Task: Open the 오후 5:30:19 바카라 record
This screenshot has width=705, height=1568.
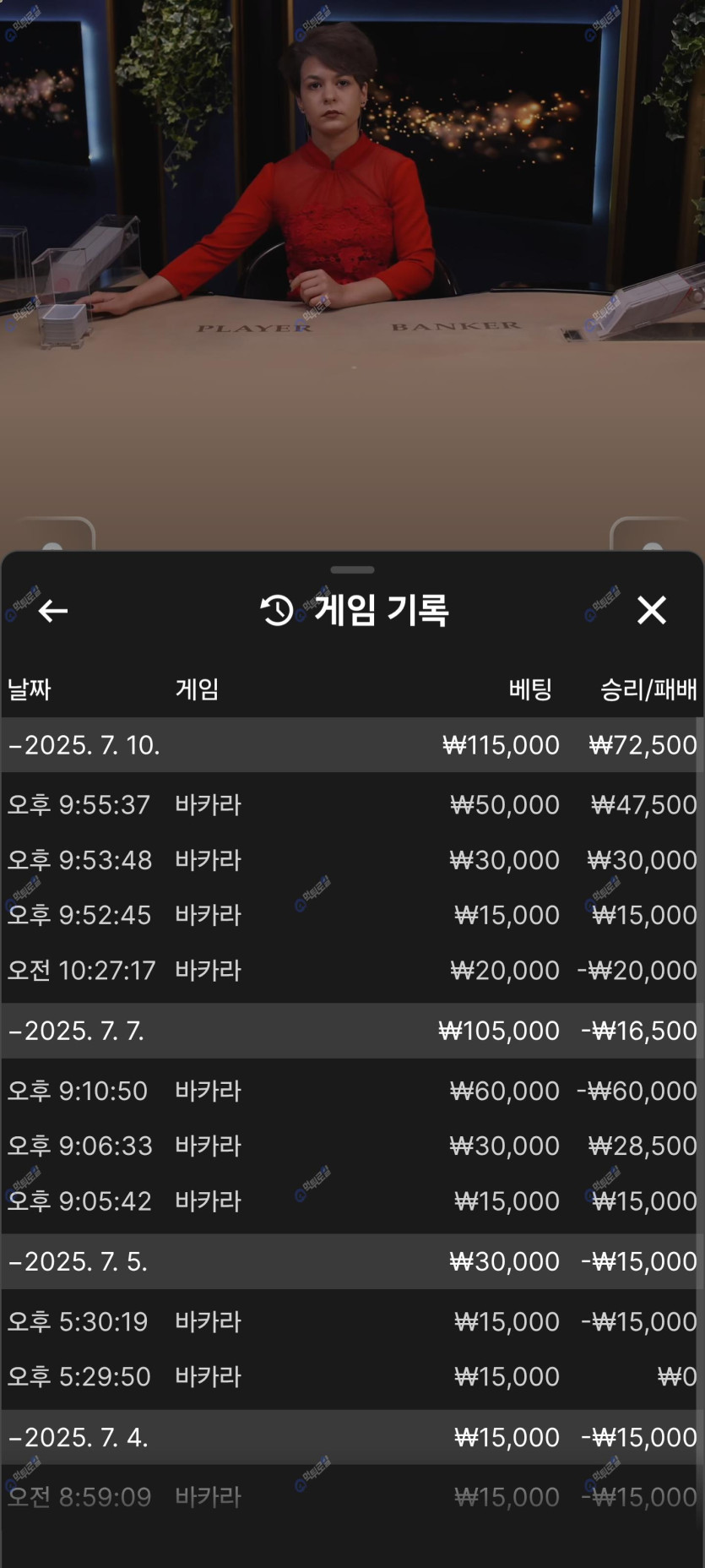Action: pos(350,1321)
